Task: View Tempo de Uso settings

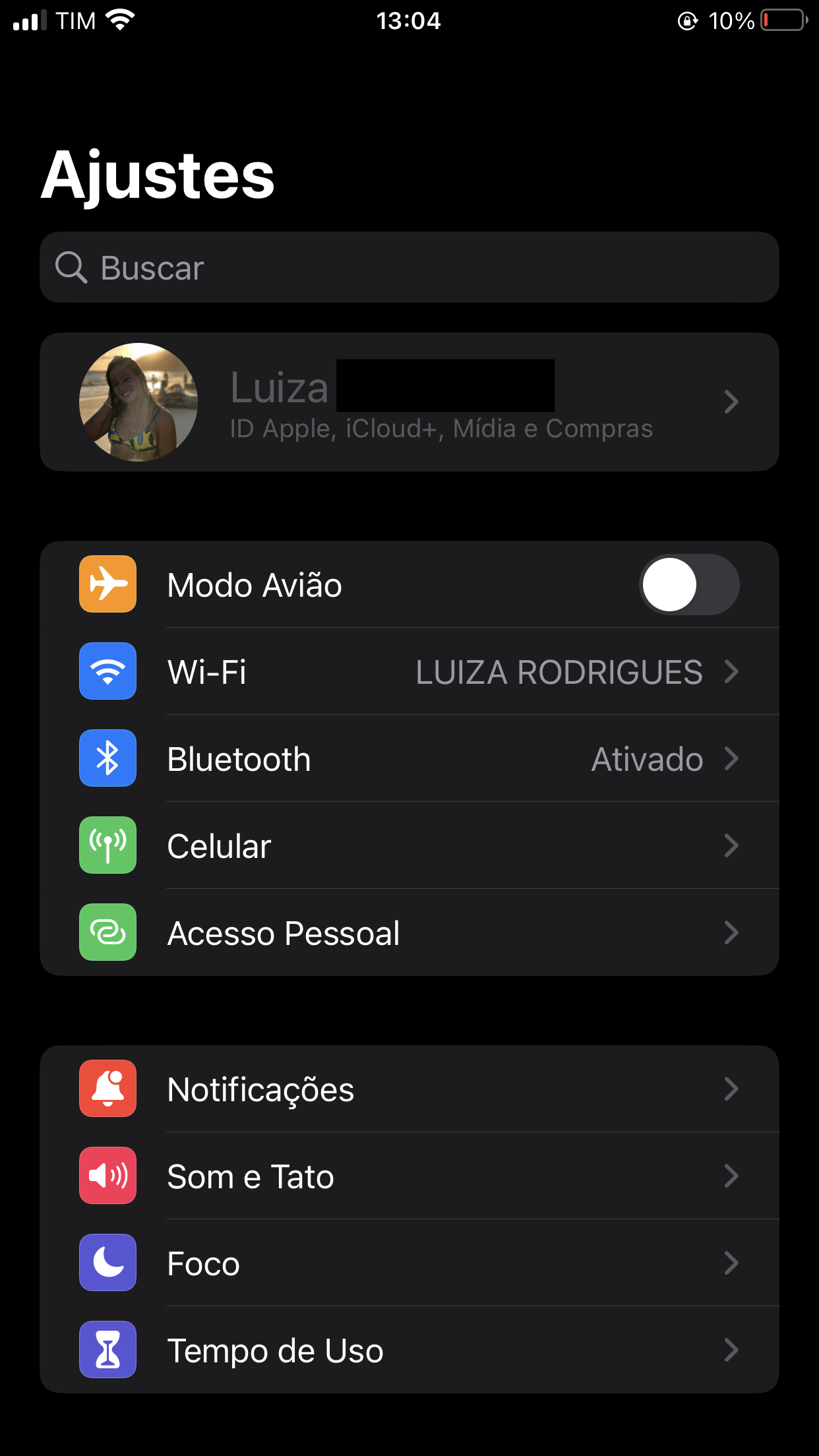Action: coord(409,1350)
